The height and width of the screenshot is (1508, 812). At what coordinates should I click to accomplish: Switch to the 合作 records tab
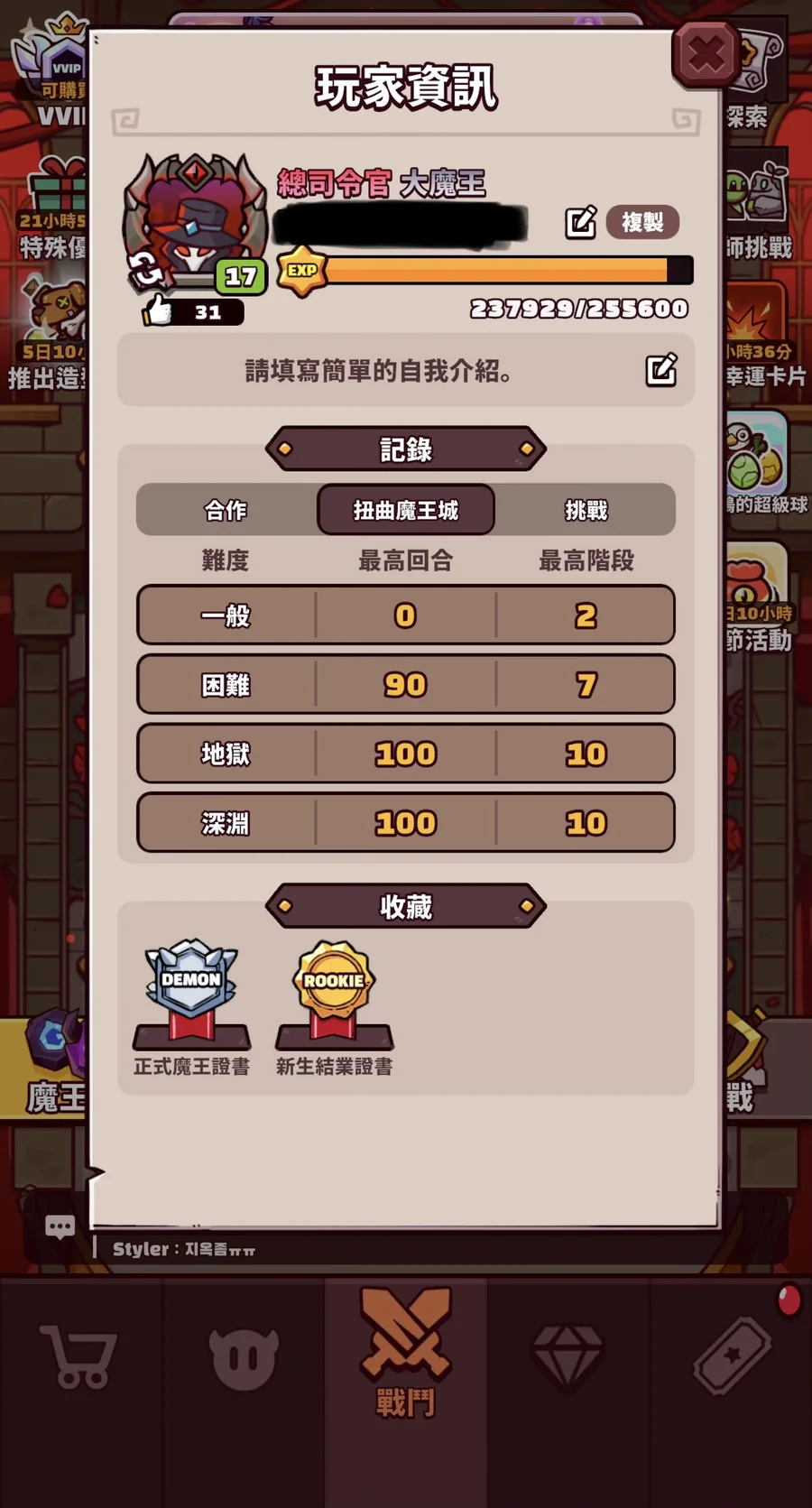click(226, 511)
